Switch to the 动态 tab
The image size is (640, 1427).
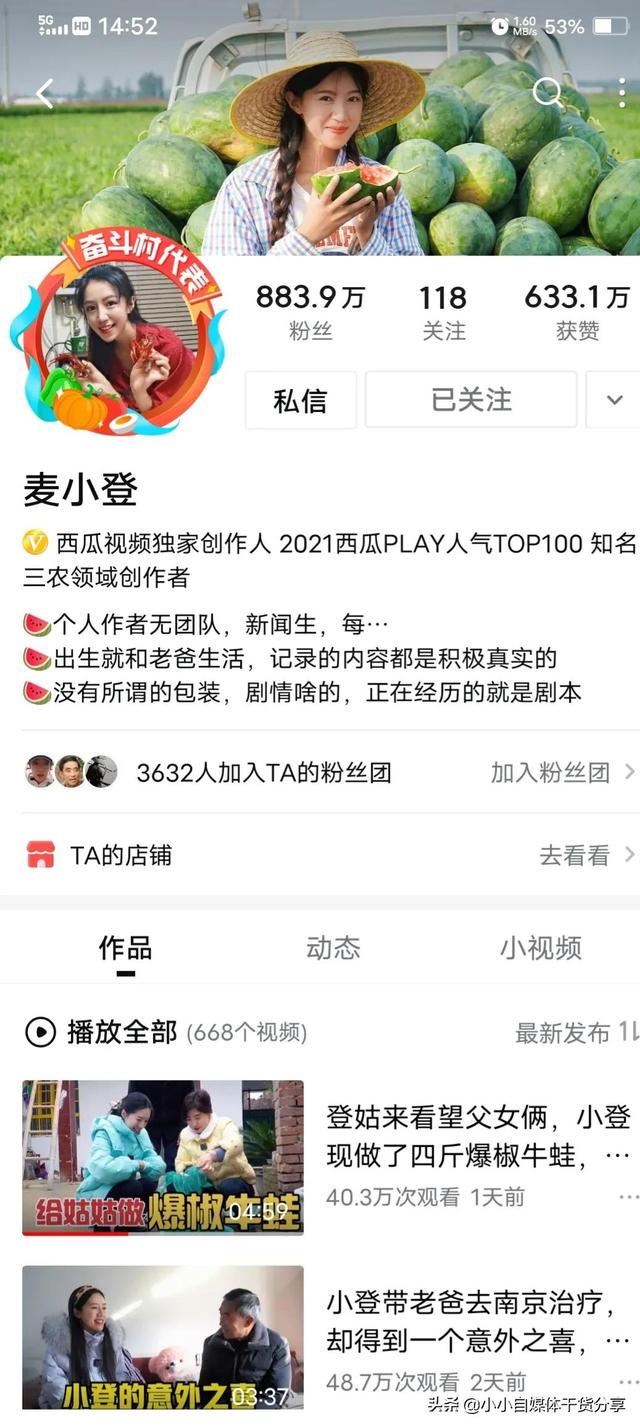[333, 948]
